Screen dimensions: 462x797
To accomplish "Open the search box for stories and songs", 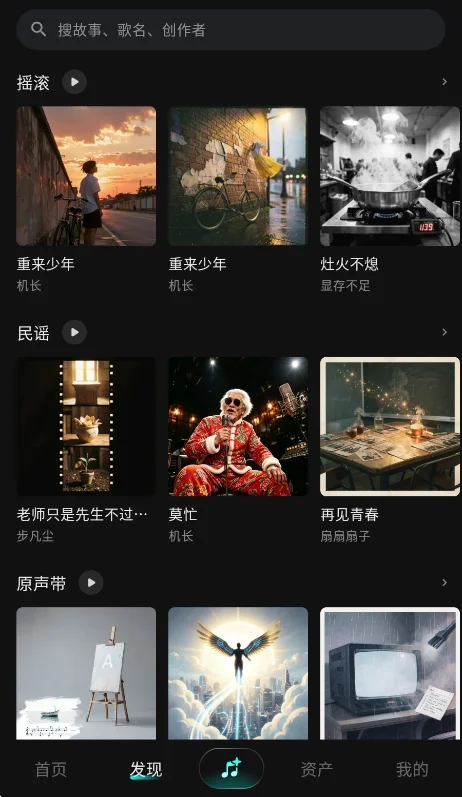I will pos(231,30).
